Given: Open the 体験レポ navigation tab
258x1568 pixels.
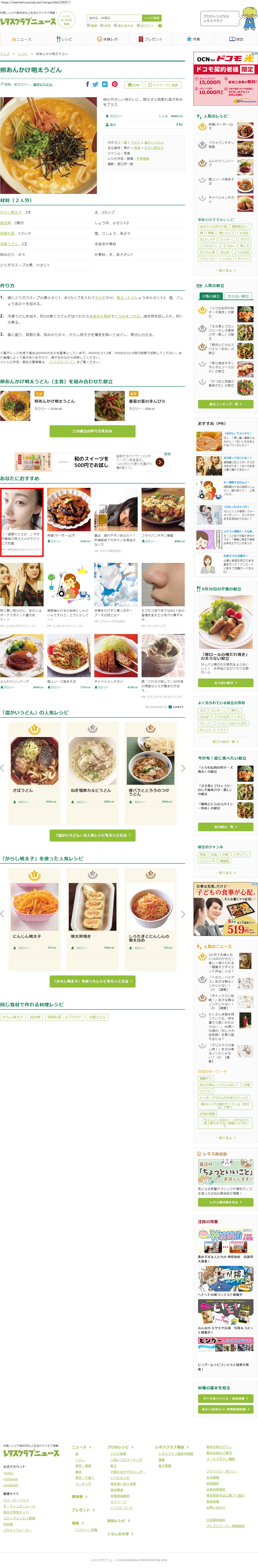Looking at the screenshot, I should tap(107, 39).
